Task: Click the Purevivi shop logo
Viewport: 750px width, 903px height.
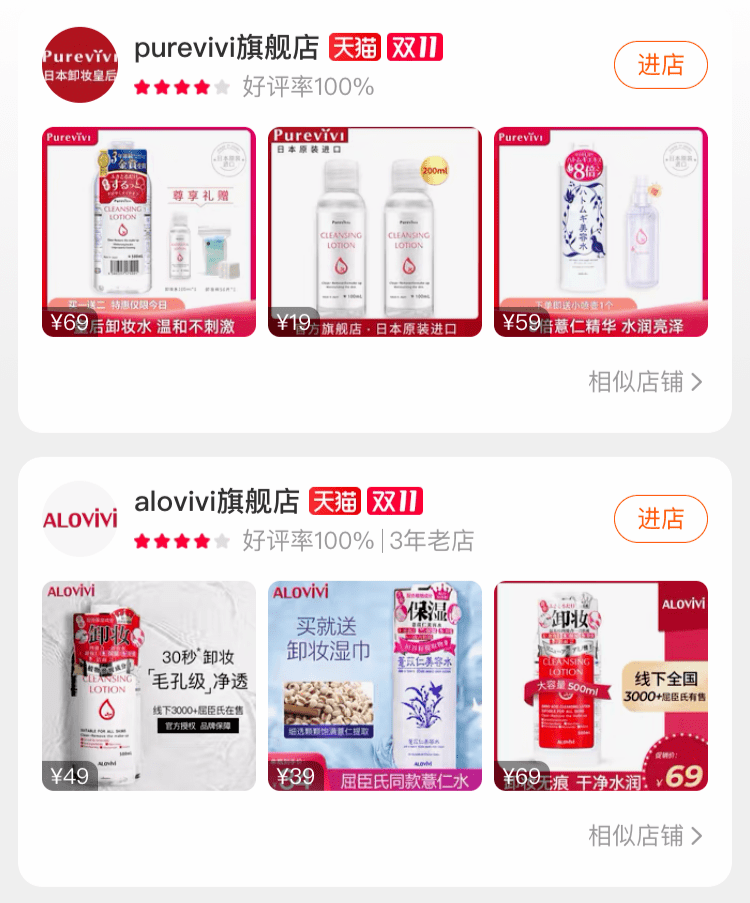Action: pyautogui.click(x=79, y=62)
